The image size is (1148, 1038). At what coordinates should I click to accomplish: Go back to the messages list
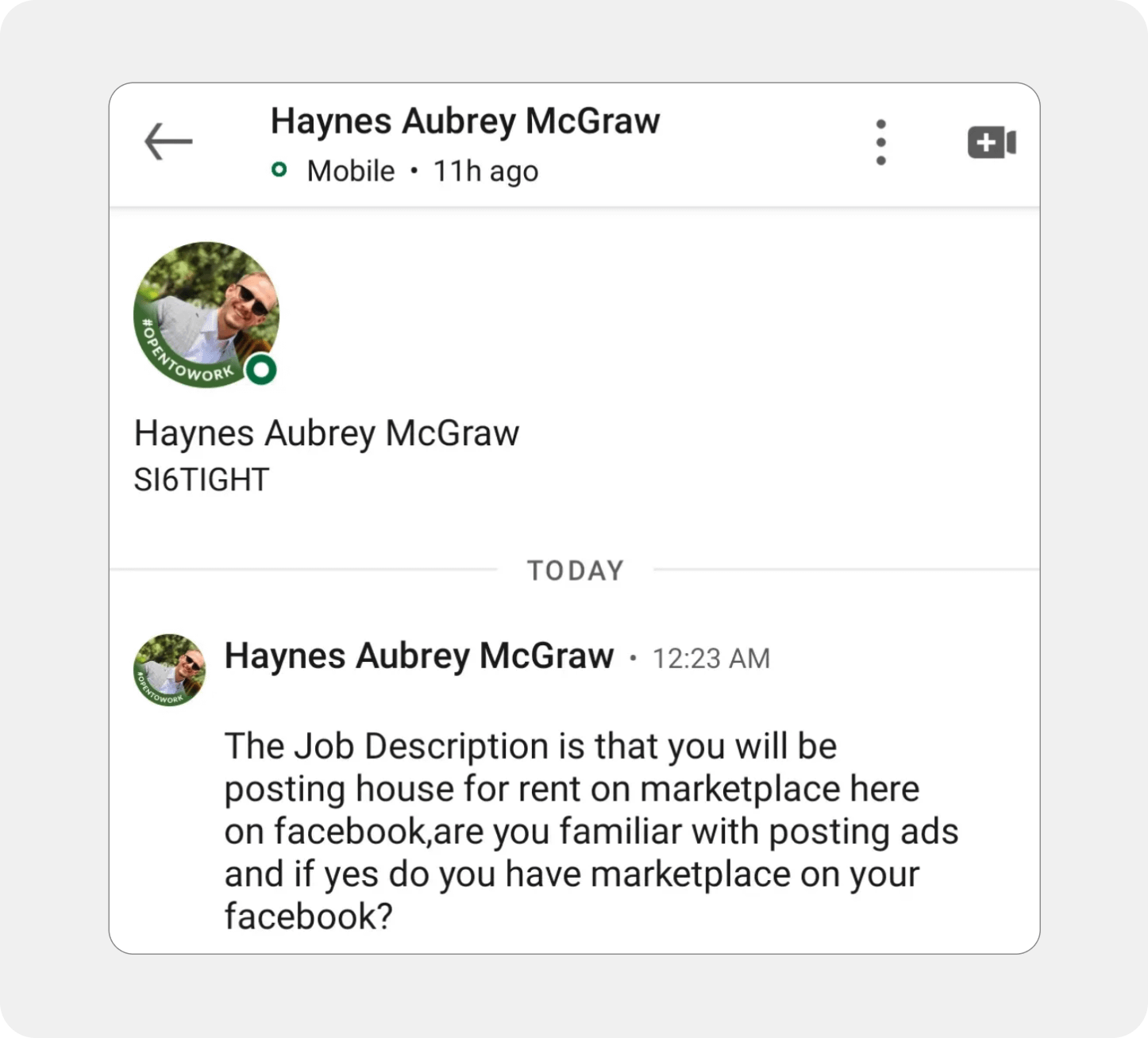(168, 143)
